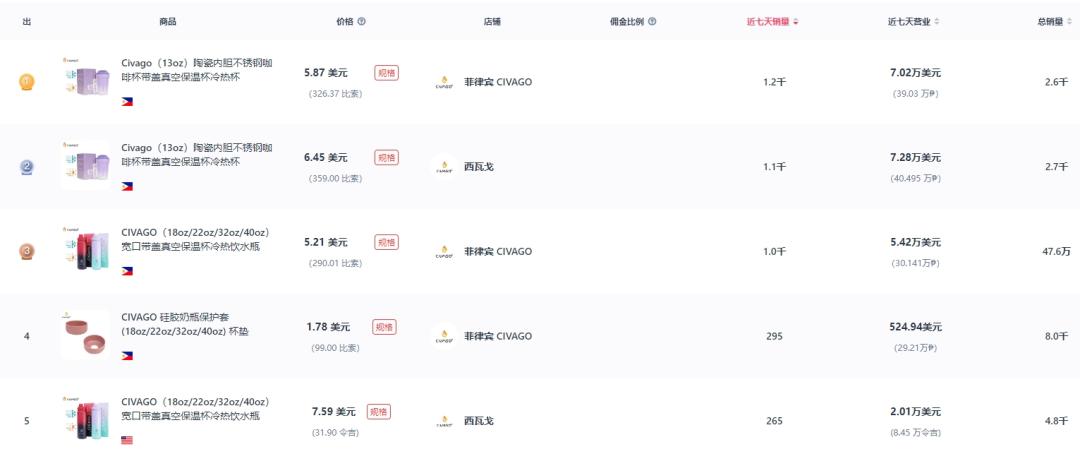Sort by 总销量 column

1055,21
